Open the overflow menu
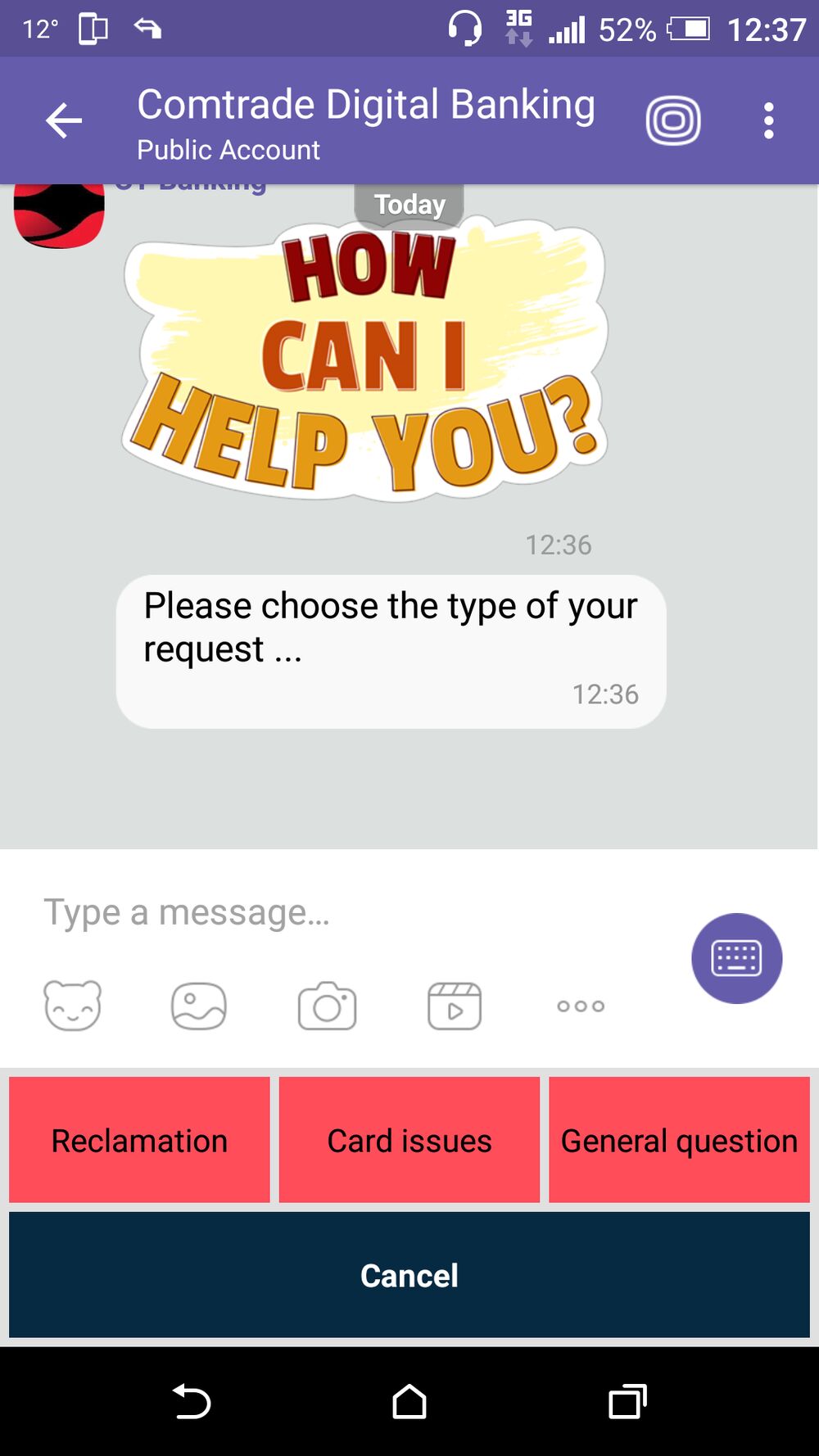Viewport: 819px width, 1456px height. click(x=768, y=121)
